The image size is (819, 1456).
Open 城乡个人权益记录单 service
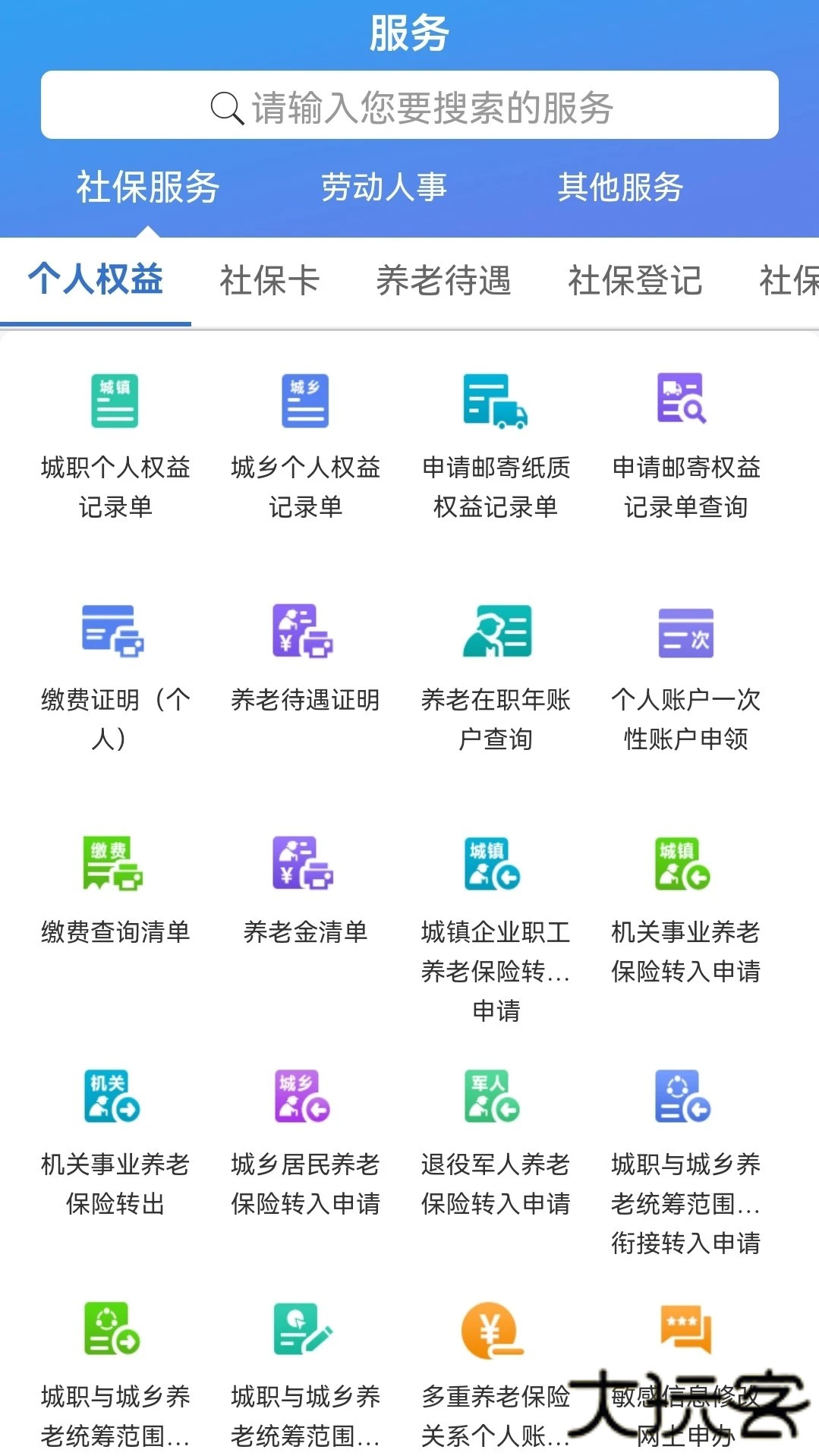coord(304,440)
